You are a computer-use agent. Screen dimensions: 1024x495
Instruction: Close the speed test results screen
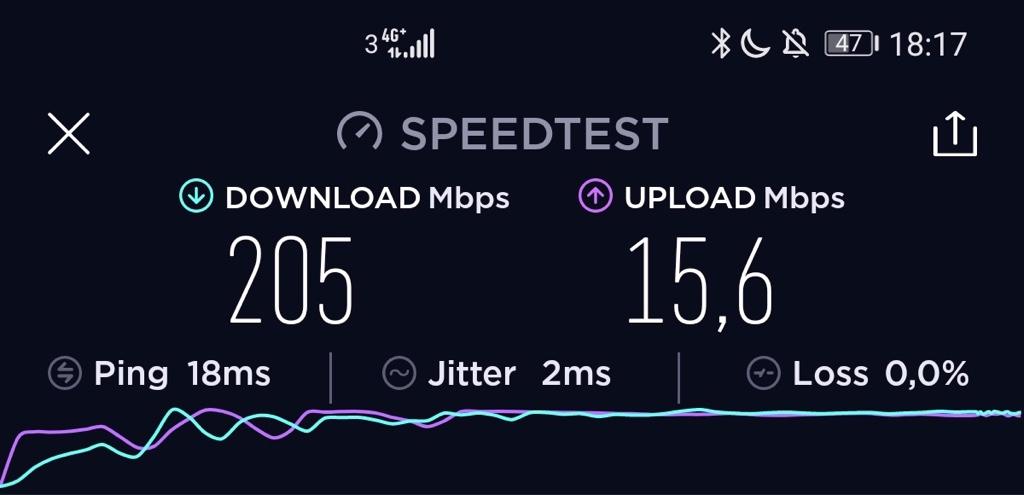click(69, 134)
